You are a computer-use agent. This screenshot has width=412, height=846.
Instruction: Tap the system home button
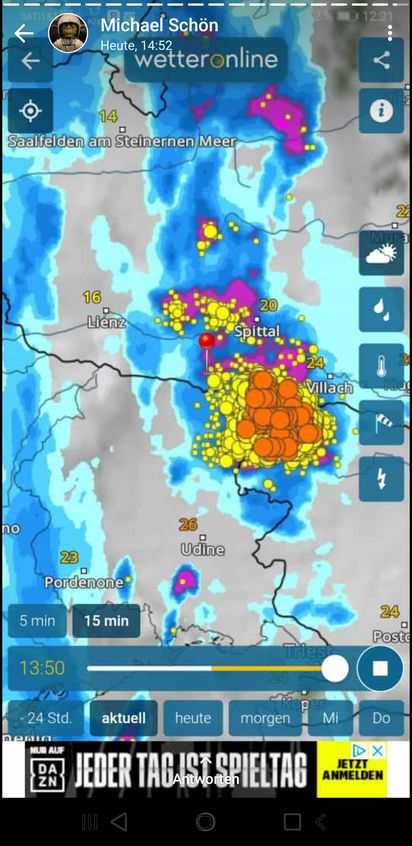pos(205,822)
